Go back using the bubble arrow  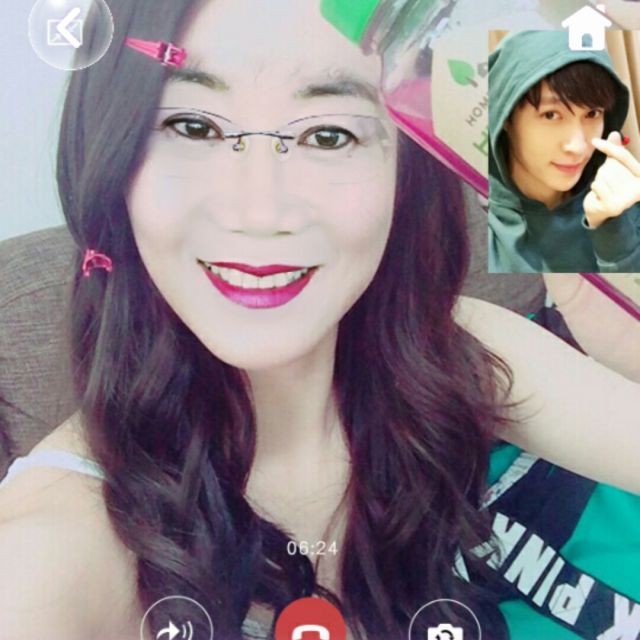[69, 30]
